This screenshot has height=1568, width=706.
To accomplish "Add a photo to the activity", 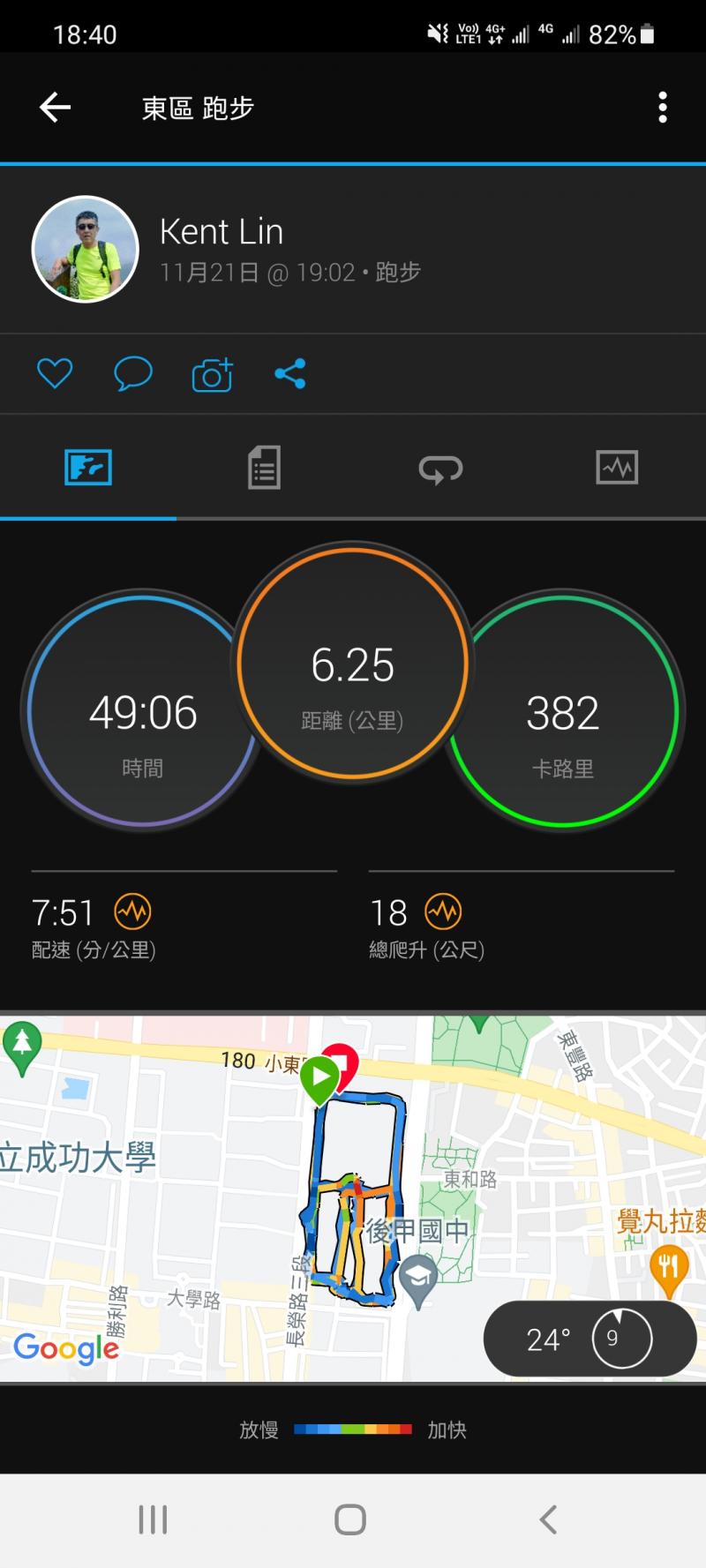I will pos(212,374).
